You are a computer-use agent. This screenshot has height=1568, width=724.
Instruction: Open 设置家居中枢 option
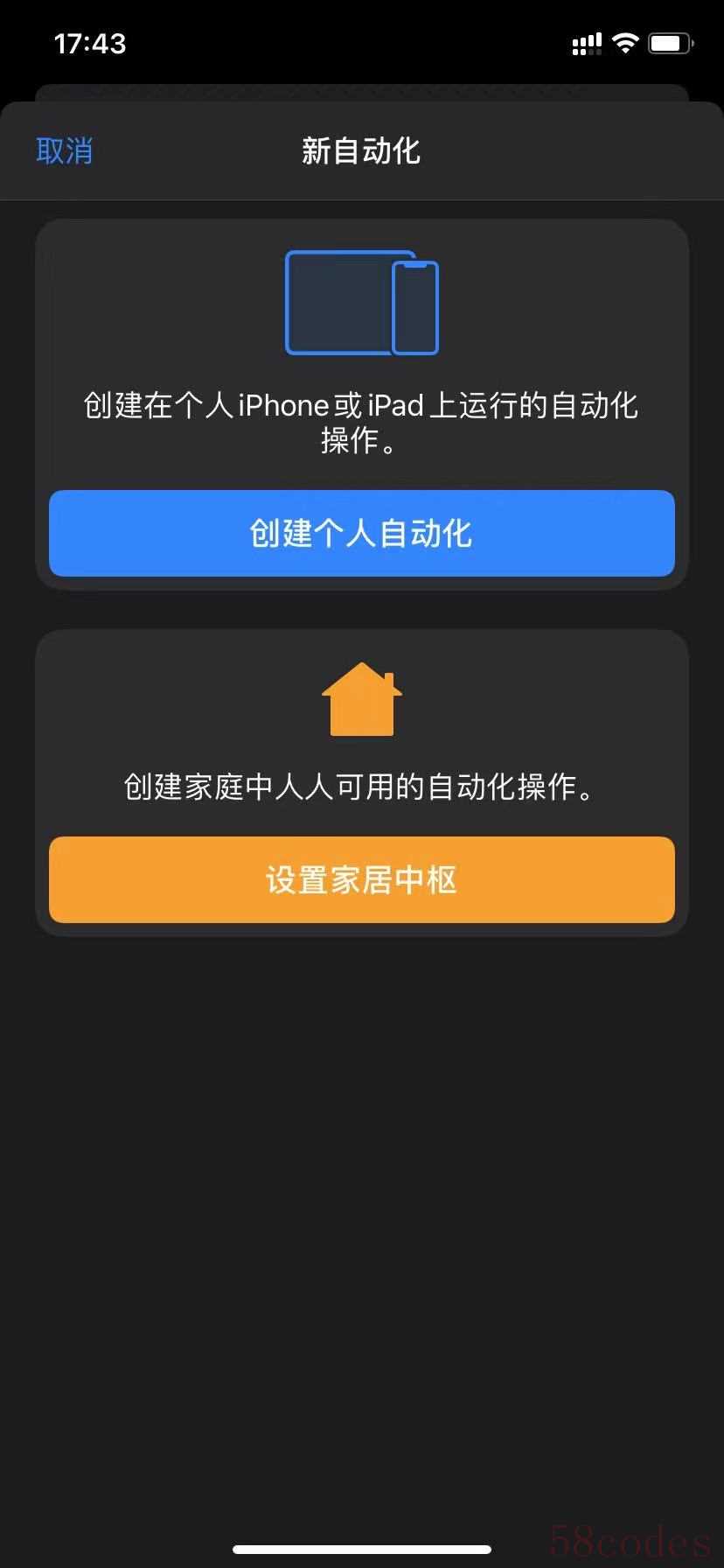[x=361, y=879]
